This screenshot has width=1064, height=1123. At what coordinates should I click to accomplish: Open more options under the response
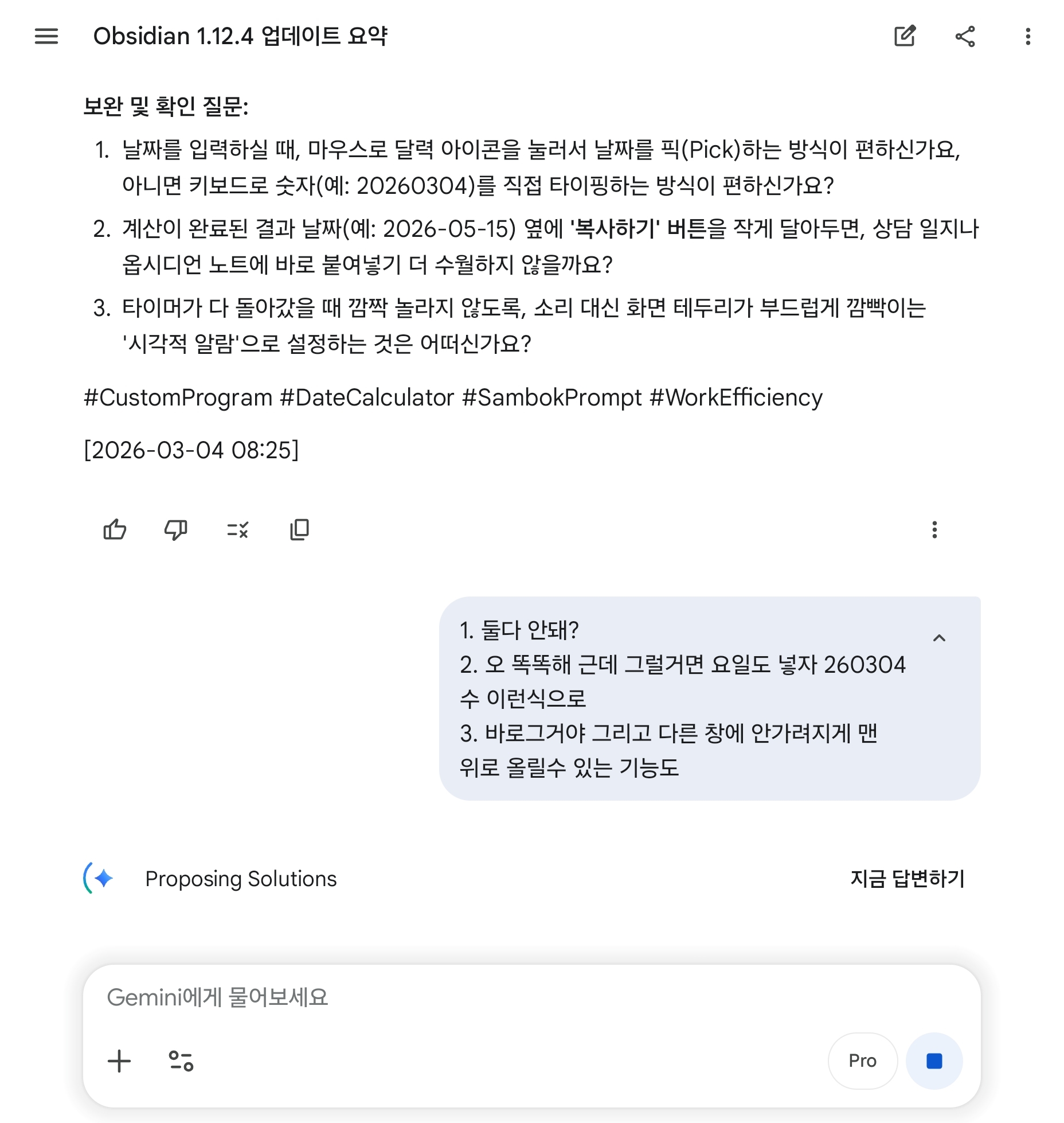934,529
